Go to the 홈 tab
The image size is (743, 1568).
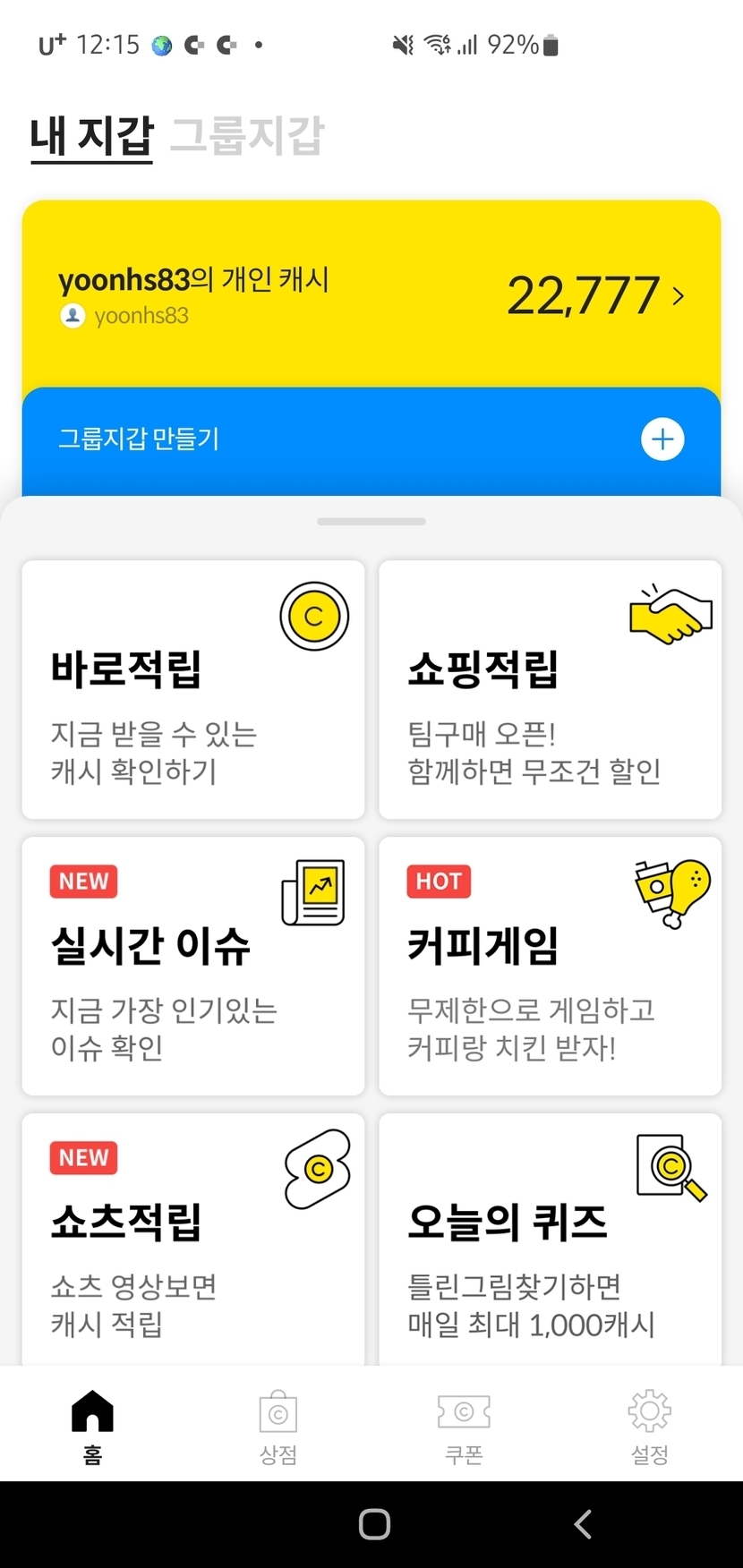[x=93, y=1427]
